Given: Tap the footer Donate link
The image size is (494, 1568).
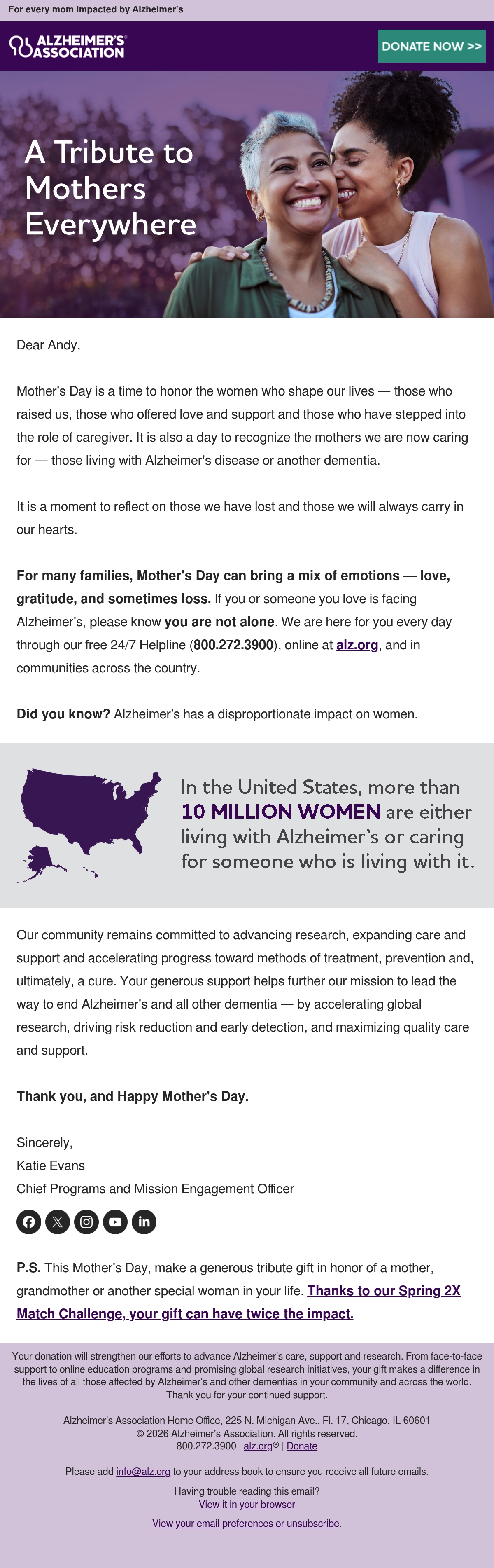Looking at the screenshot, I should tap(302, 1446).
